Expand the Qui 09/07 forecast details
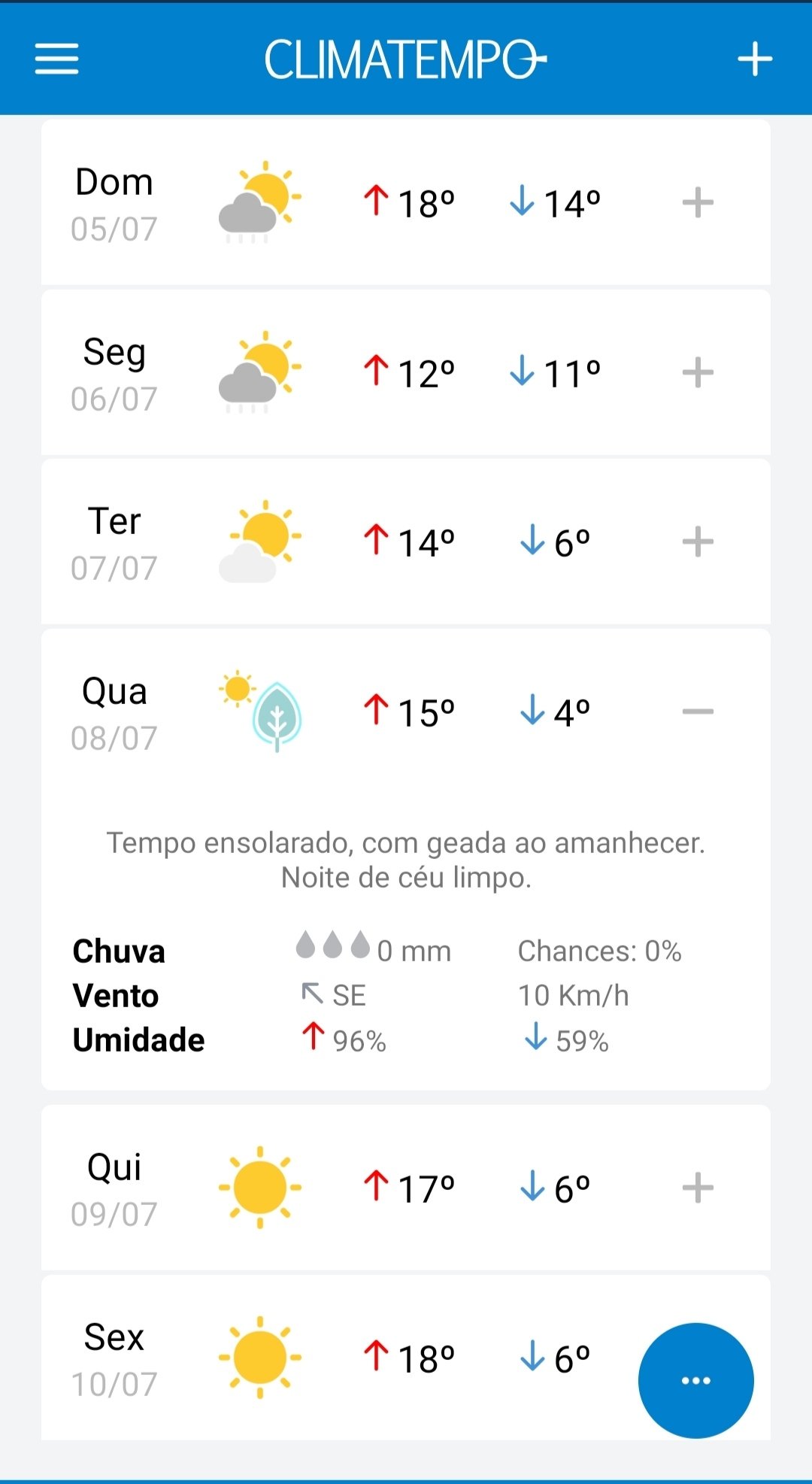 [698, 1188]
